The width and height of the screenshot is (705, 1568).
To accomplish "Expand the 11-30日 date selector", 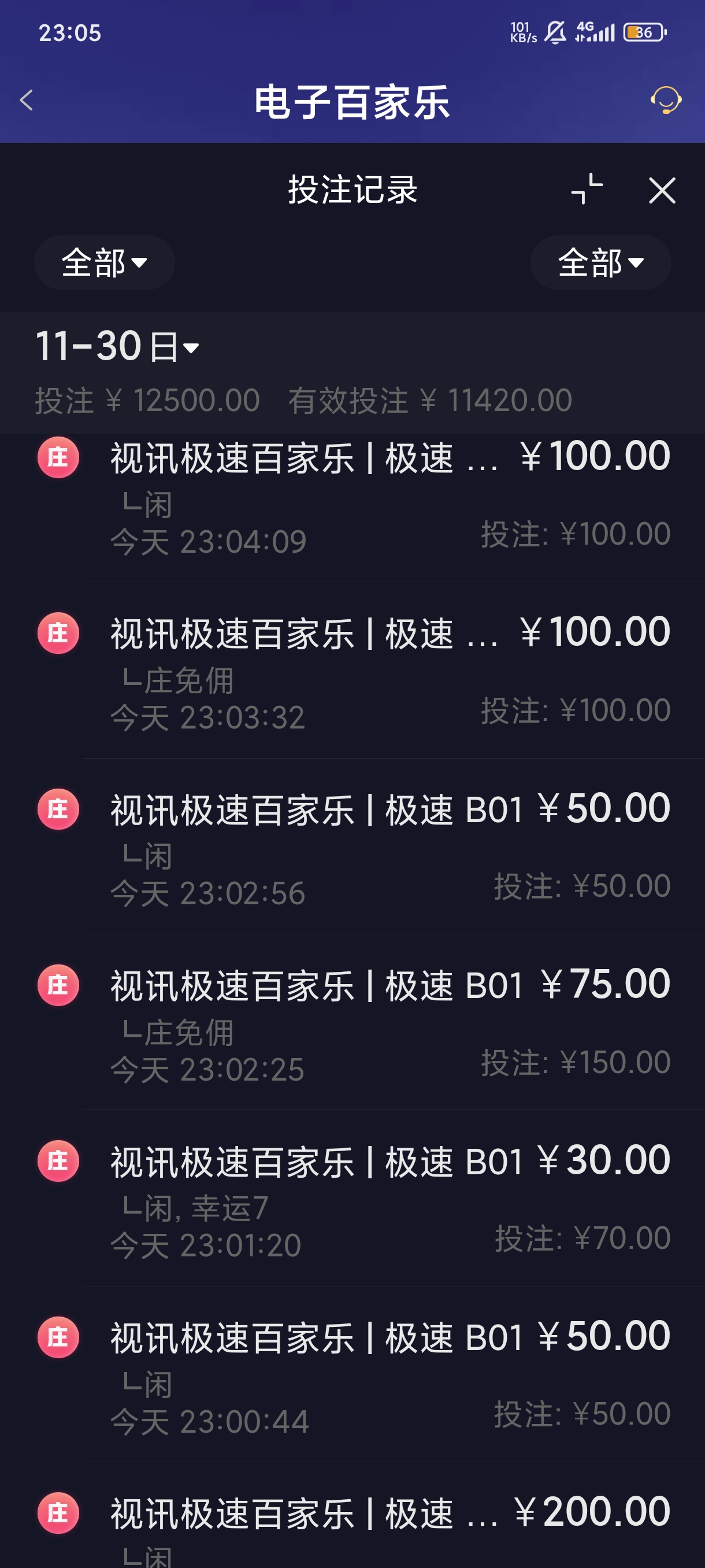I will (117, 346).
